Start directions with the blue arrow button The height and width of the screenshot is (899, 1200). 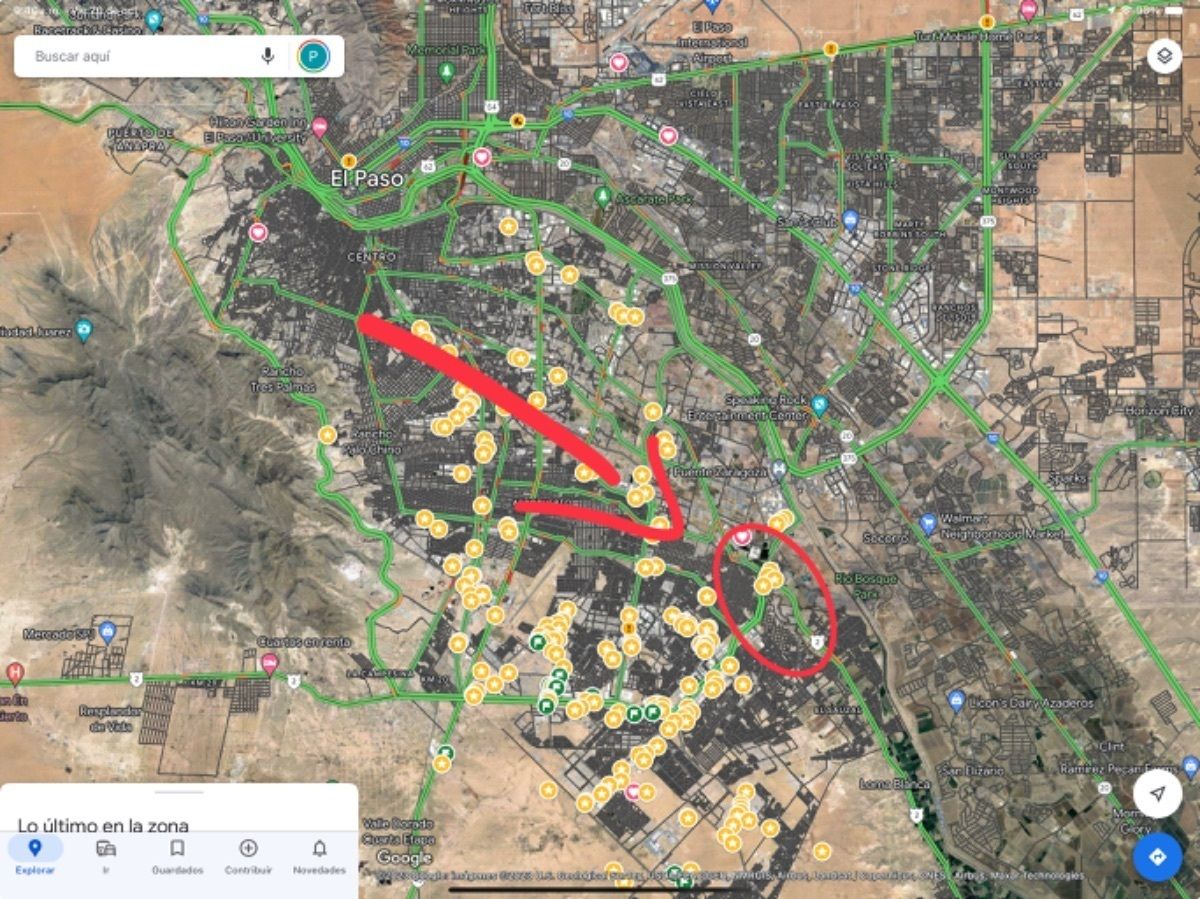(x=1158, y=857)
